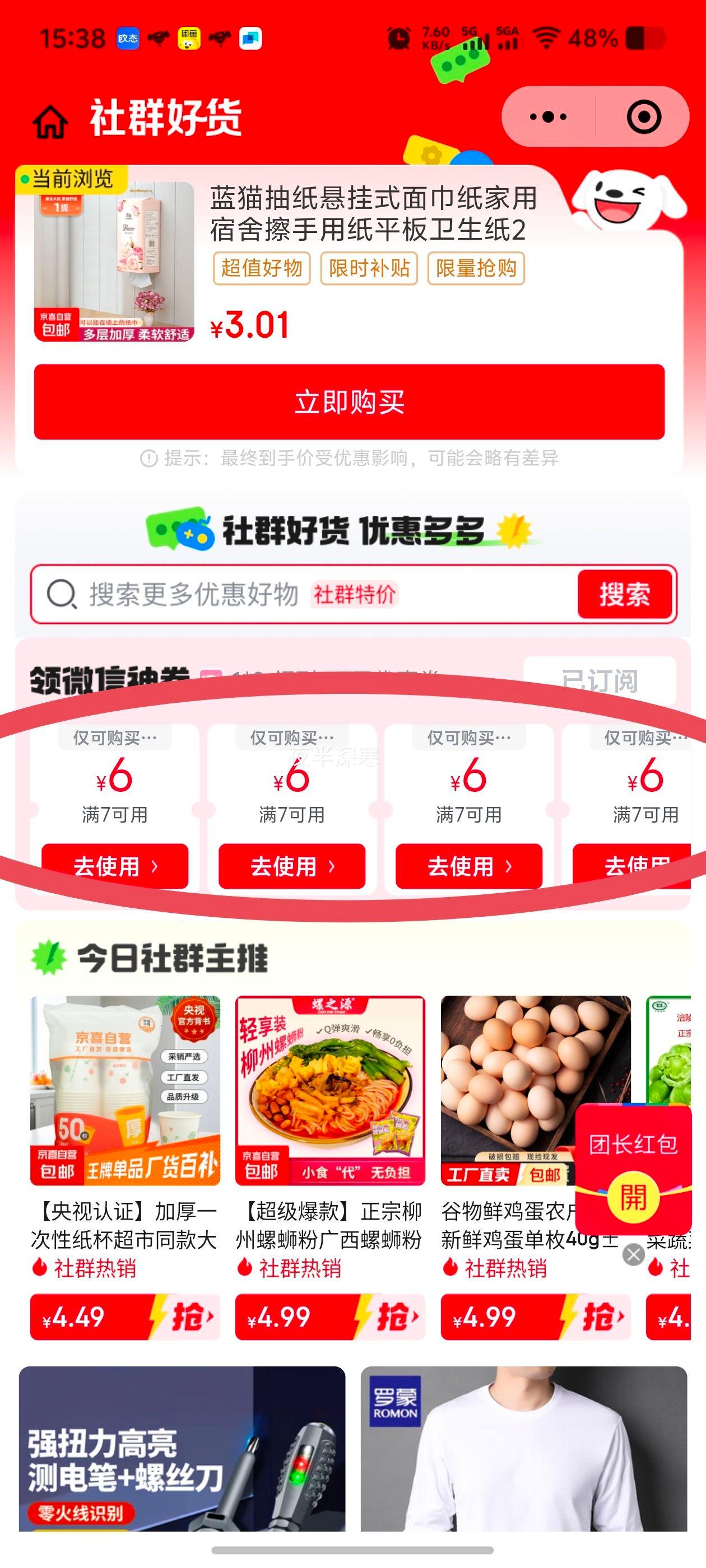This screenshot has height=1568, width=706.
Task: Open the mini program more menu
Action: (547, 117)
